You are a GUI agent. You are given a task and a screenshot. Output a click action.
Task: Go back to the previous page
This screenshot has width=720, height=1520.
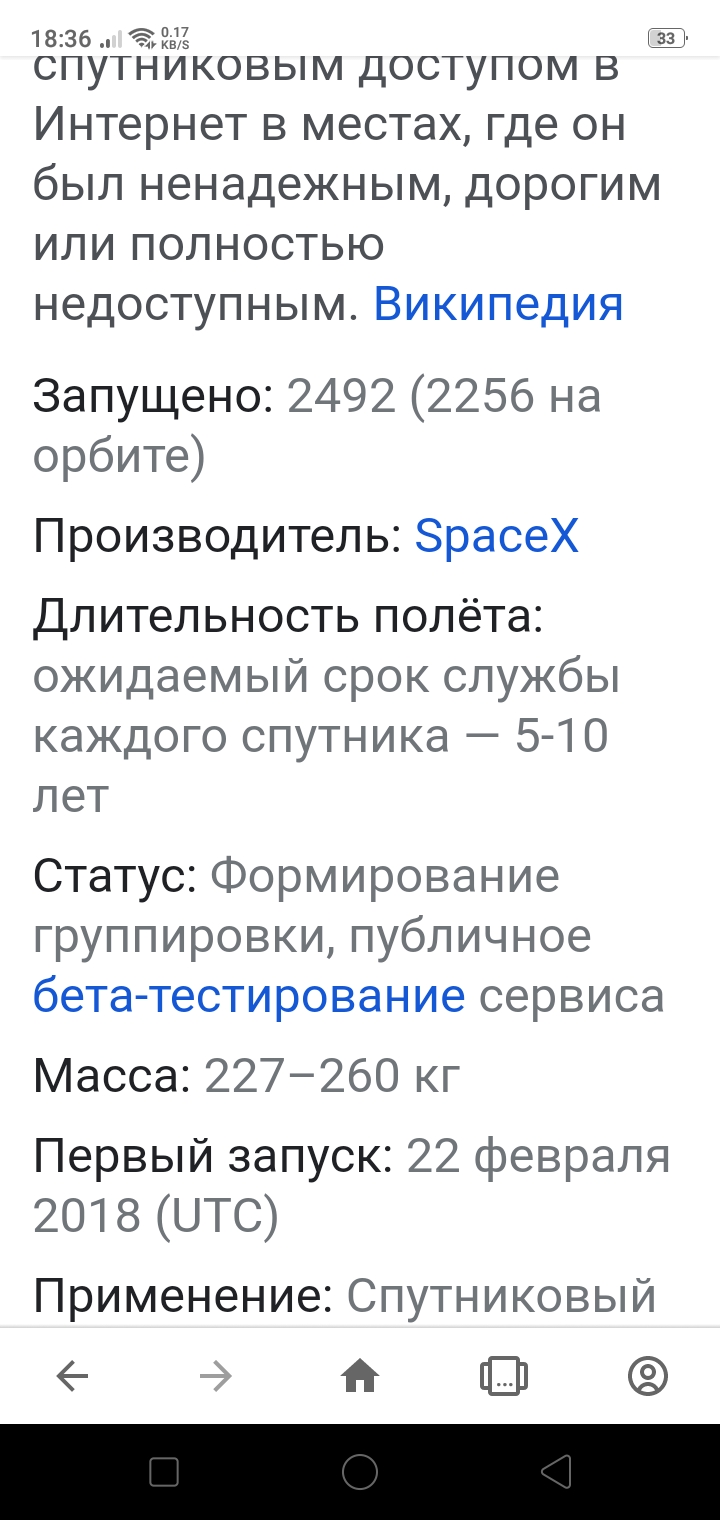72,1377
